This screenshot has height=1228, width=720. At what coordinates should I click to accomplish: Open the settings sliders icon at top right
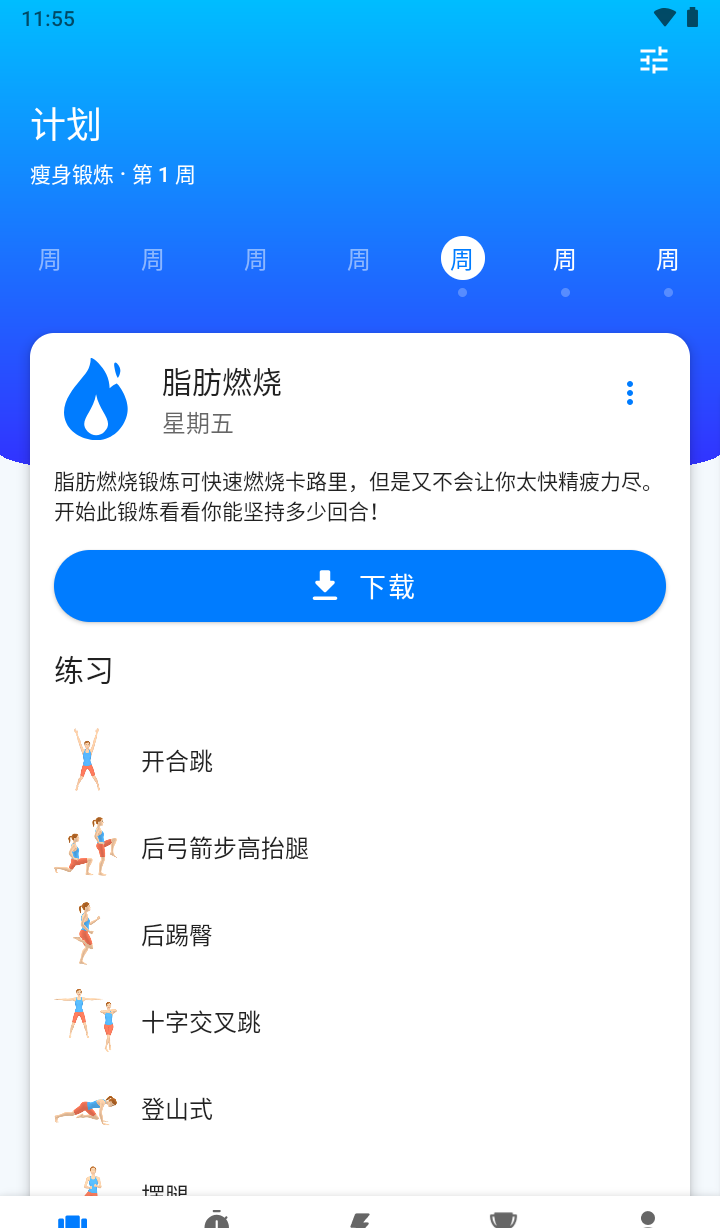[654, 62]
